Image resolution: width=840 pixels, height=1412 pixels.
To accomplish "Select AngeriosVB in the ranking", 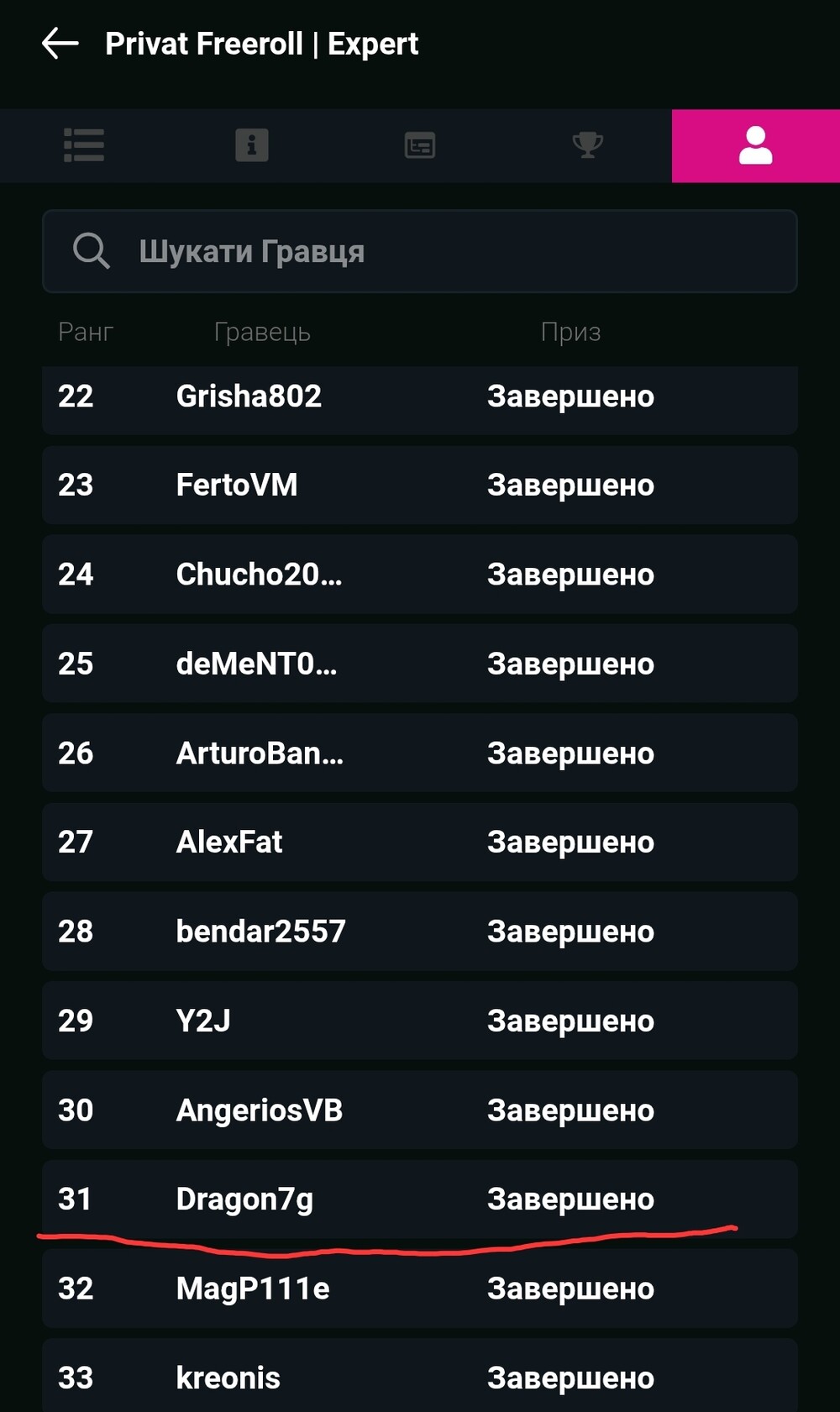I will [420, 1110].
